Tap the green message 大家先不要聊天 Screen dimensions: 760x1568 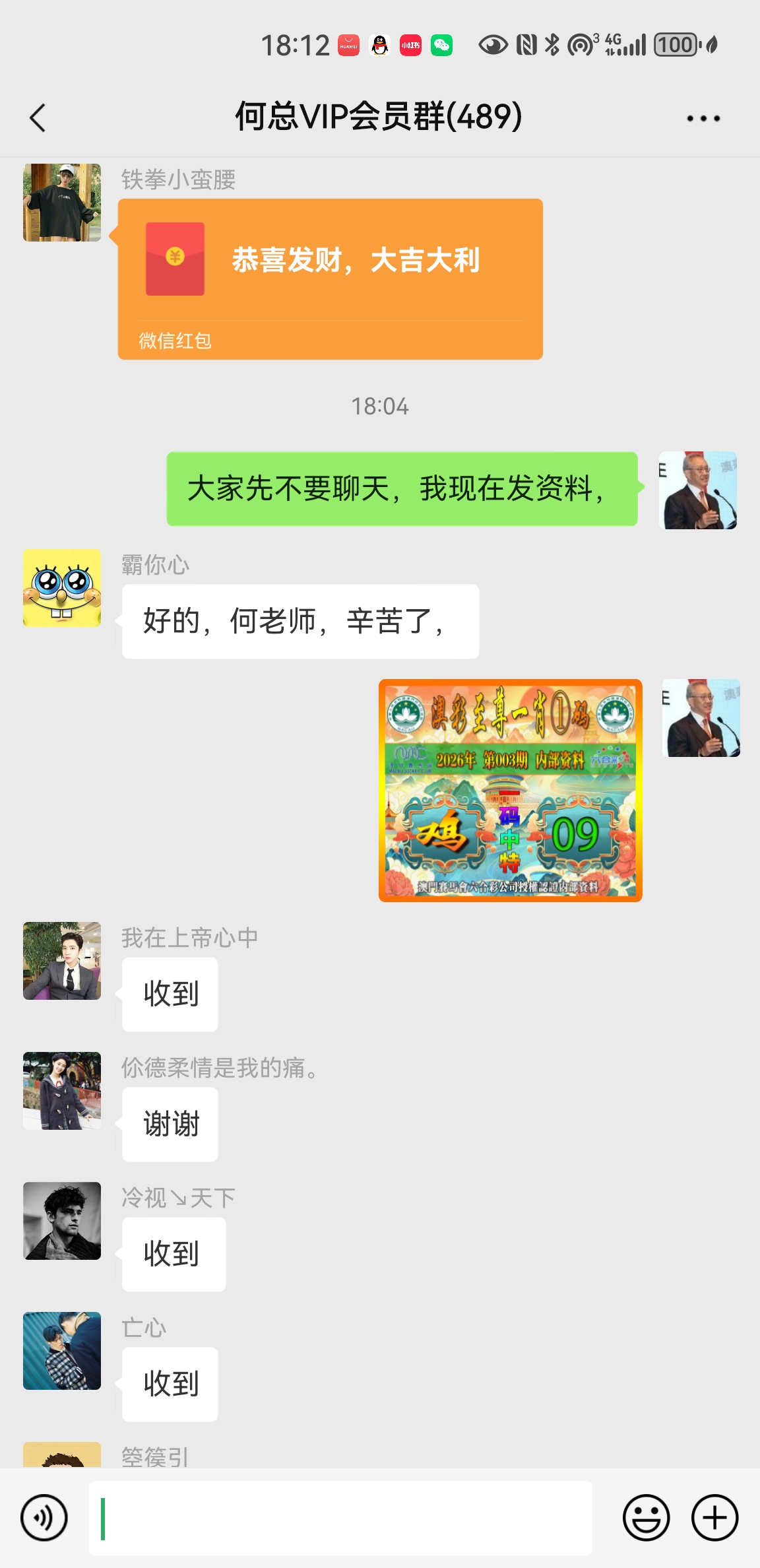pos(402,490)
